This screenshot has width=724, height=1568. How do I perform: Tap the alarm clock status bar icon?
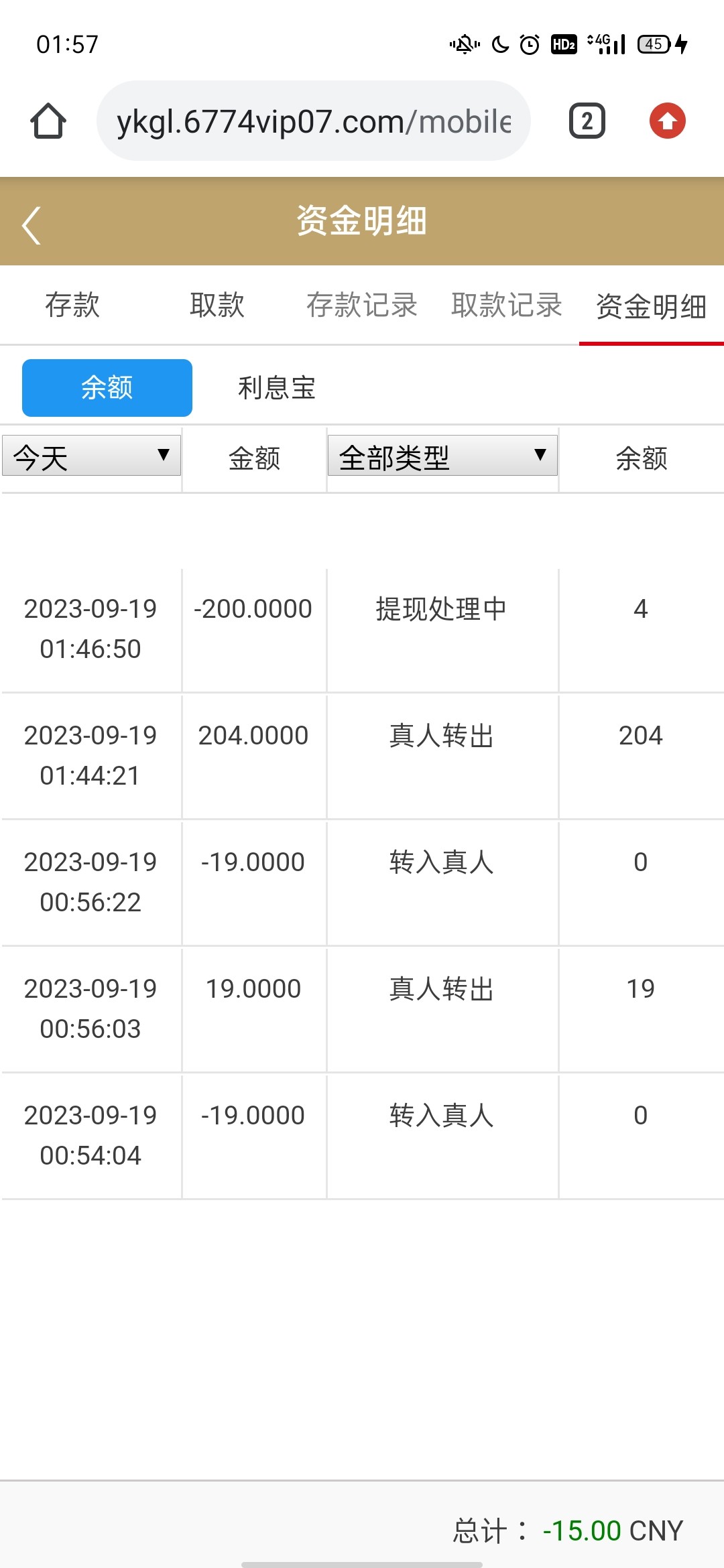[x=528, y=44]
